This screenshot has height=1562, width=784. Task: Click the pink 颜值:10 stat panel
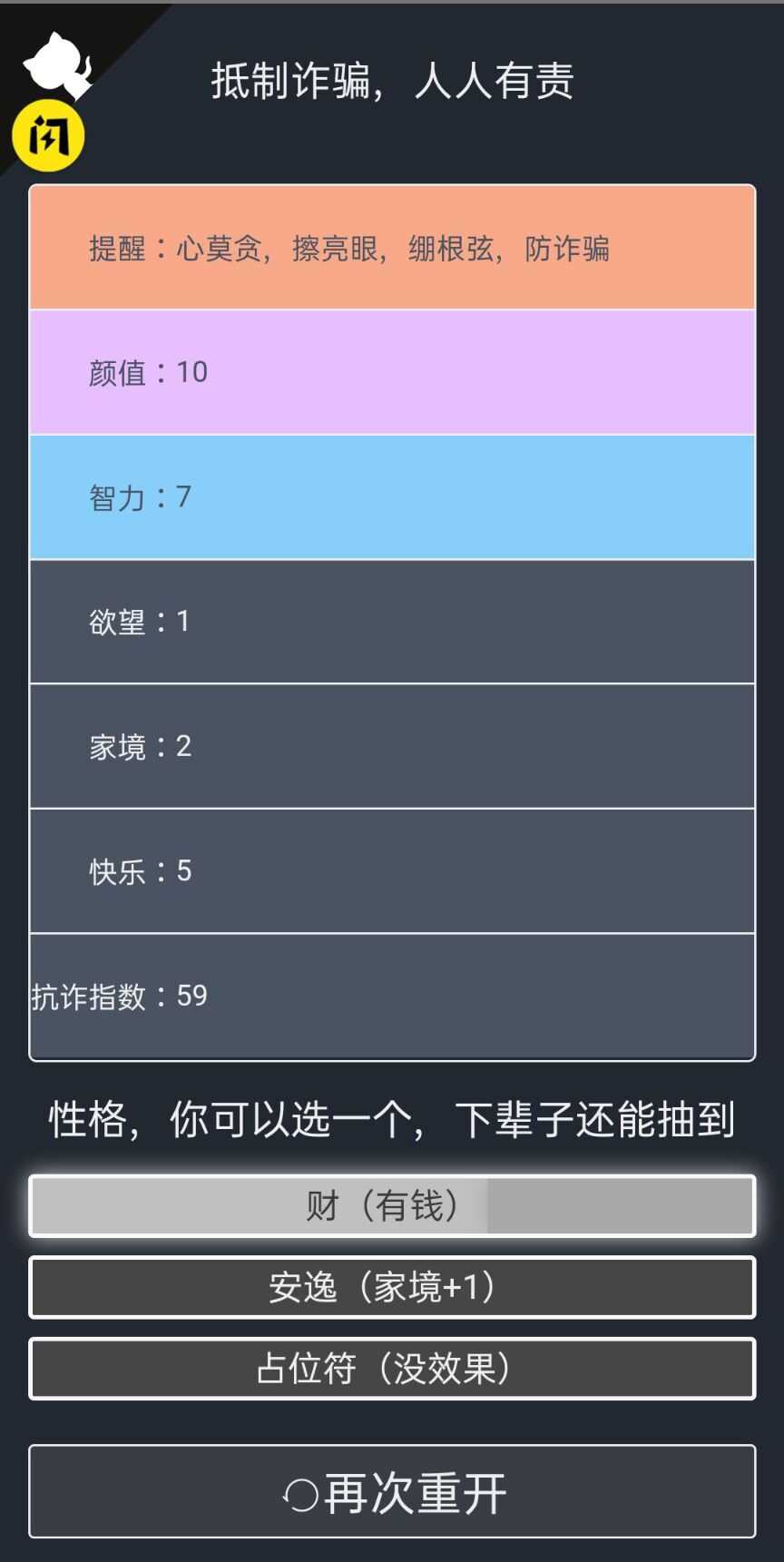pyautogui.click(x=392, y=370)
